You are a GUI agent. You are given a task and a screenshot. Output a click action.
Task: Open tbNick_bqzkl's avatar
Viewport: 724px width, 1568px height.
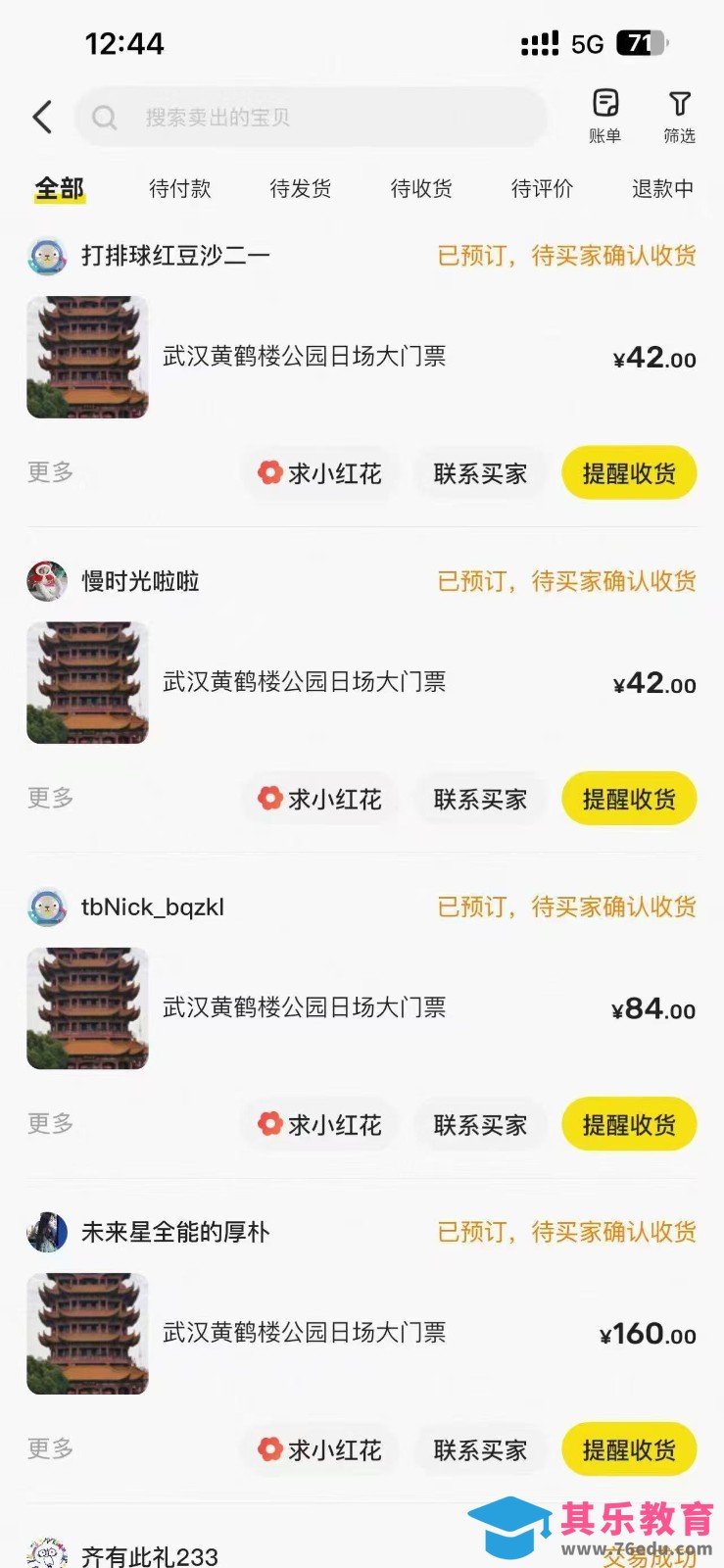tap(47, 906)
